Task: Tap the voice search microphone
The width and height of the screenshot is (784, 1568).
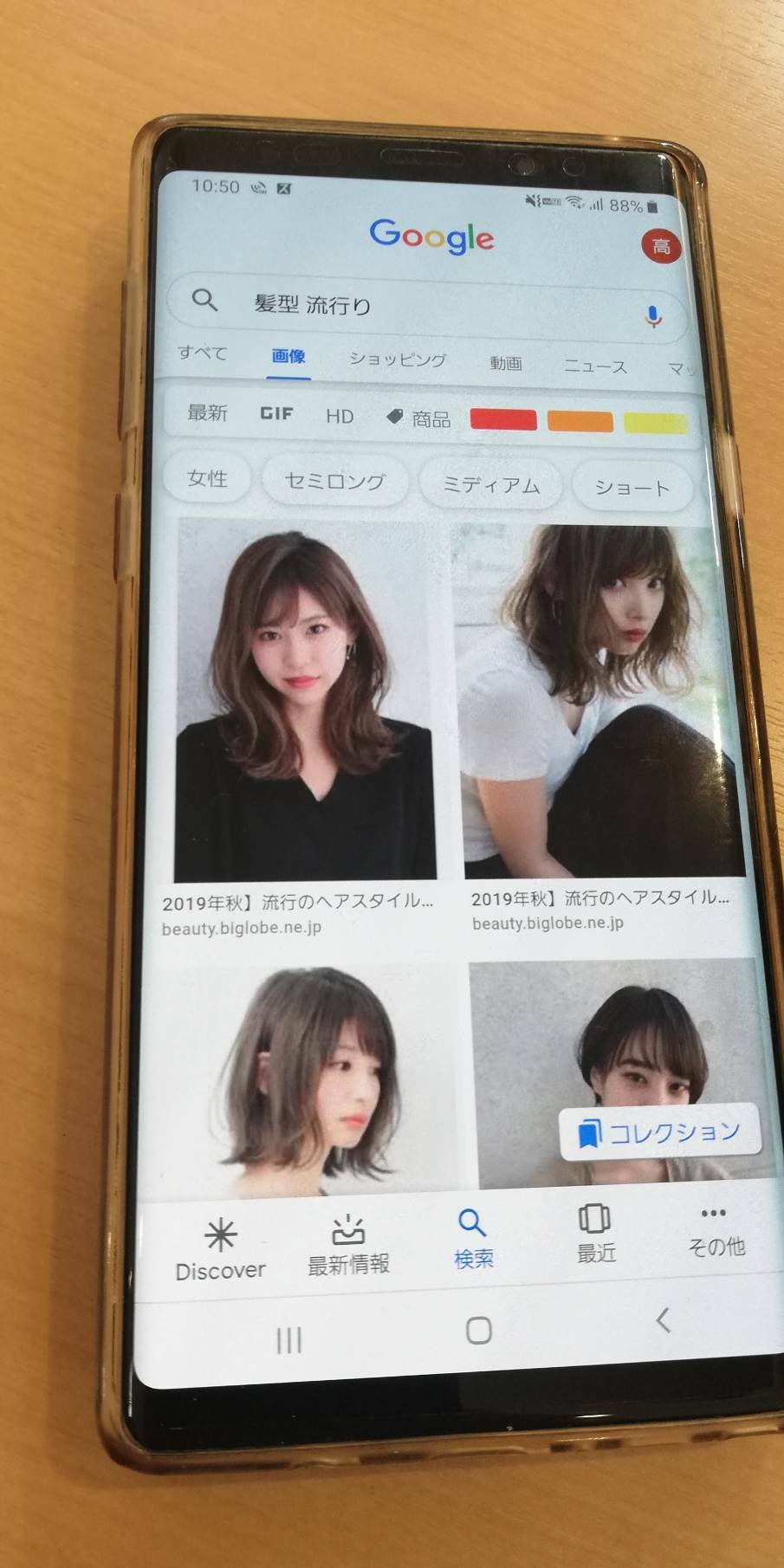Action: click(654, 316)
